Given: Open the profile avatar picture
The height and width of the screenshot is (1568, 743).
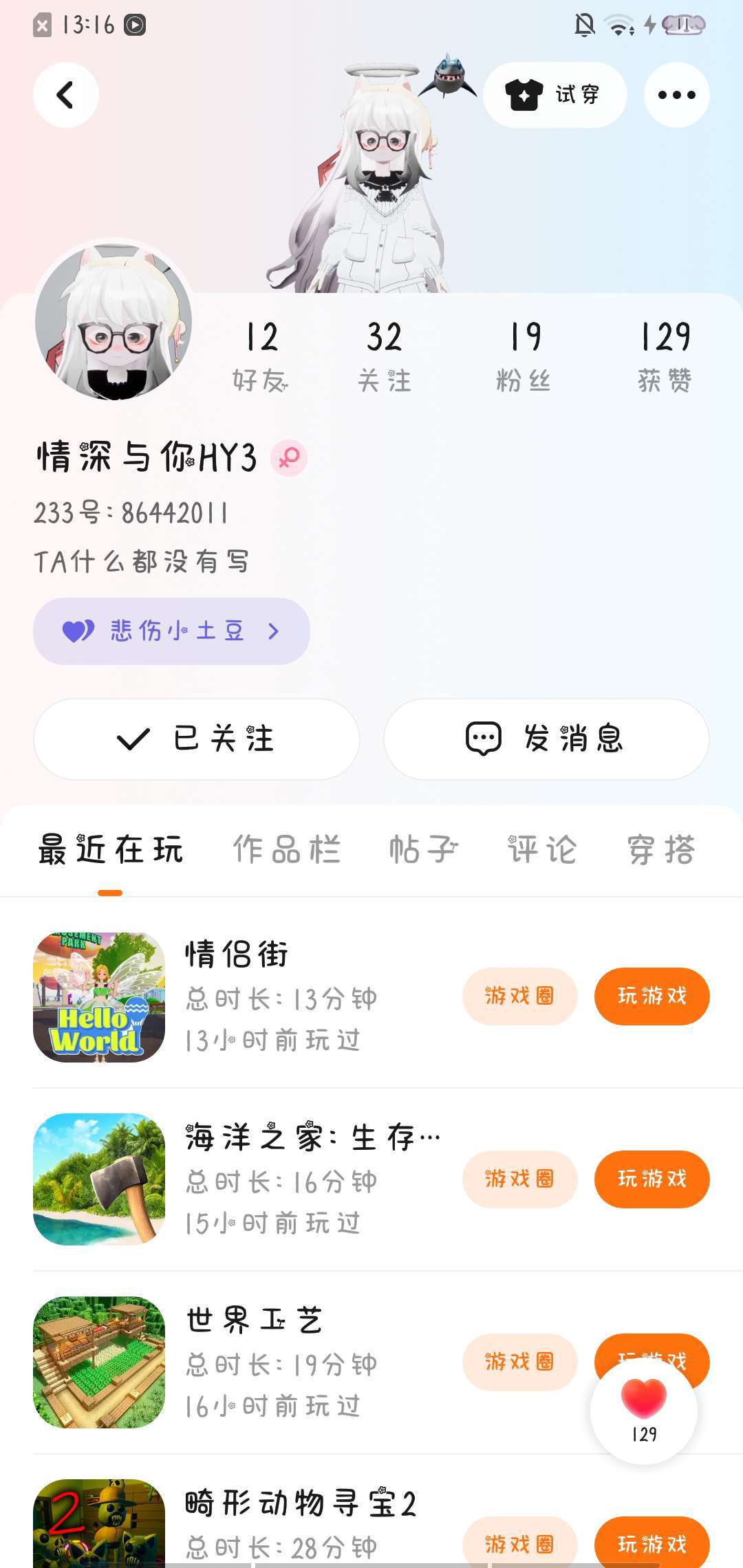Looking at the screenshot, I should 114,322.
